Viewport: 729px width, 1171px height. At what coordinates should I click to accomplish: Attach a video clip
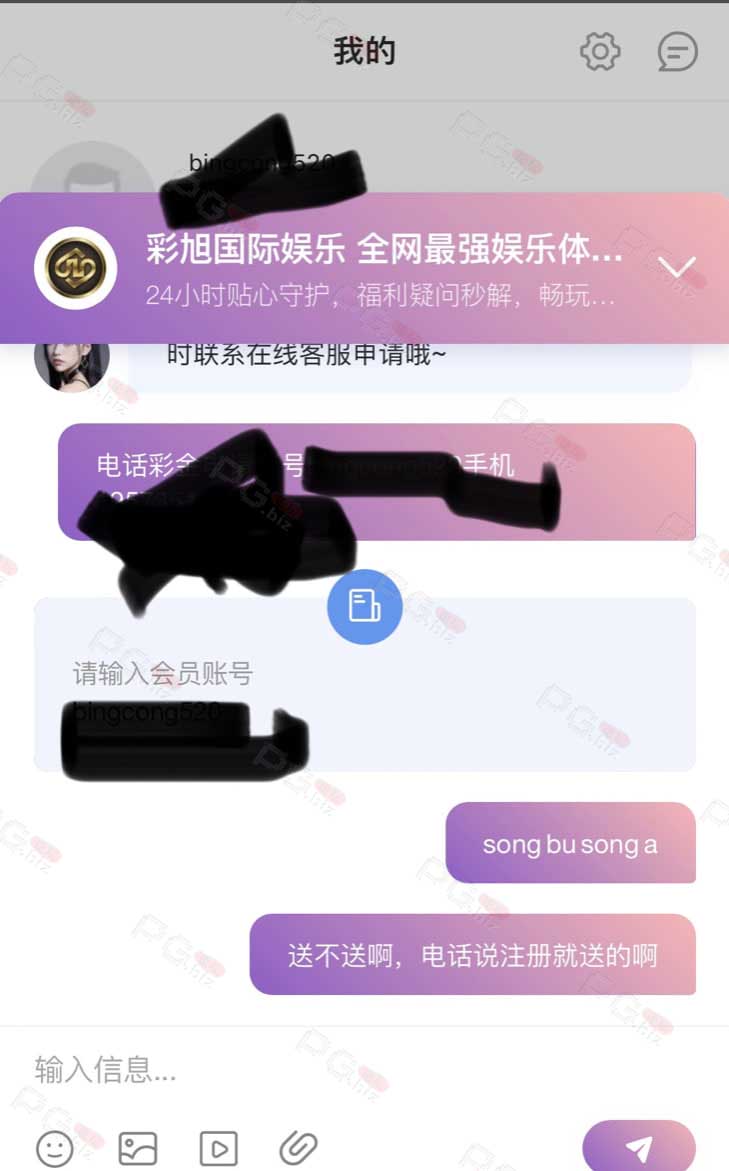pos(219,1148)
